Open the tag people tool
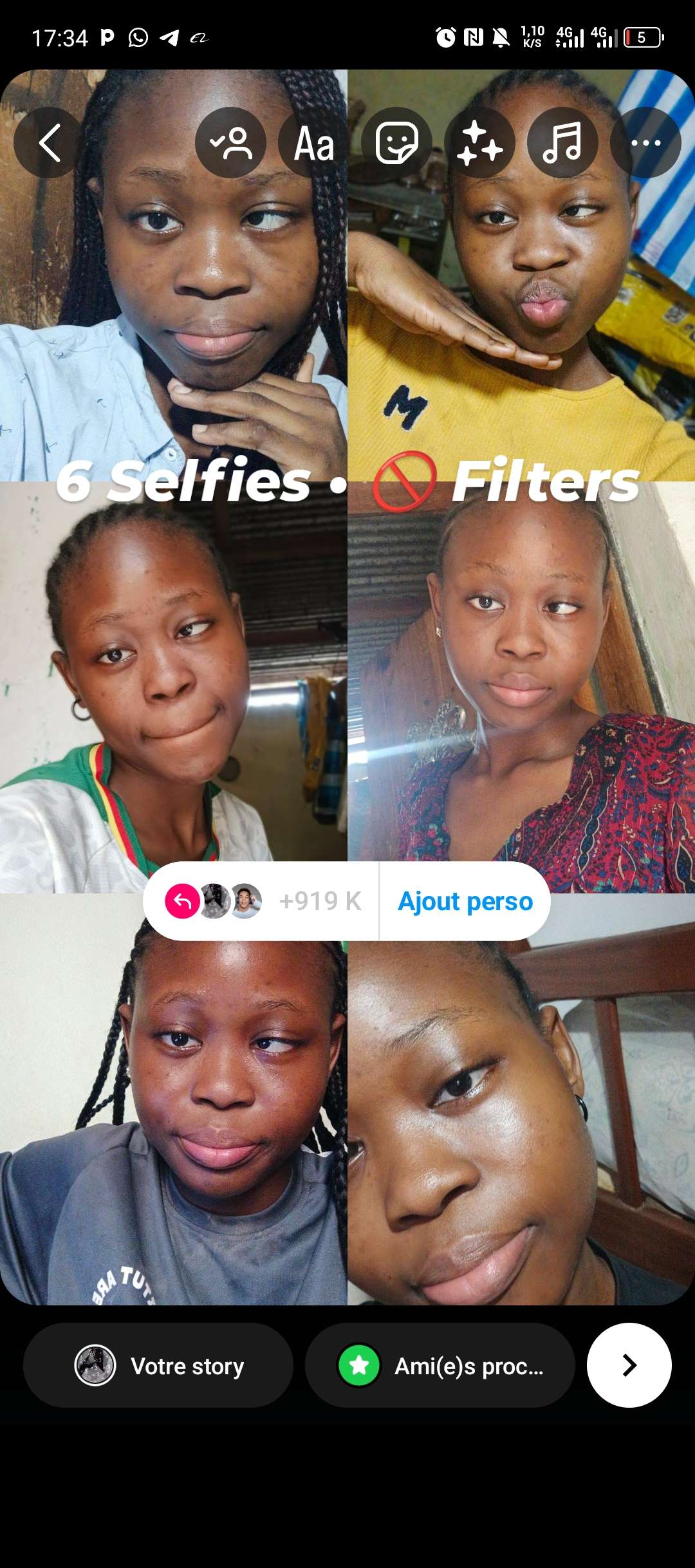Viewport: 695px width, 1568px height. (231, 143)
